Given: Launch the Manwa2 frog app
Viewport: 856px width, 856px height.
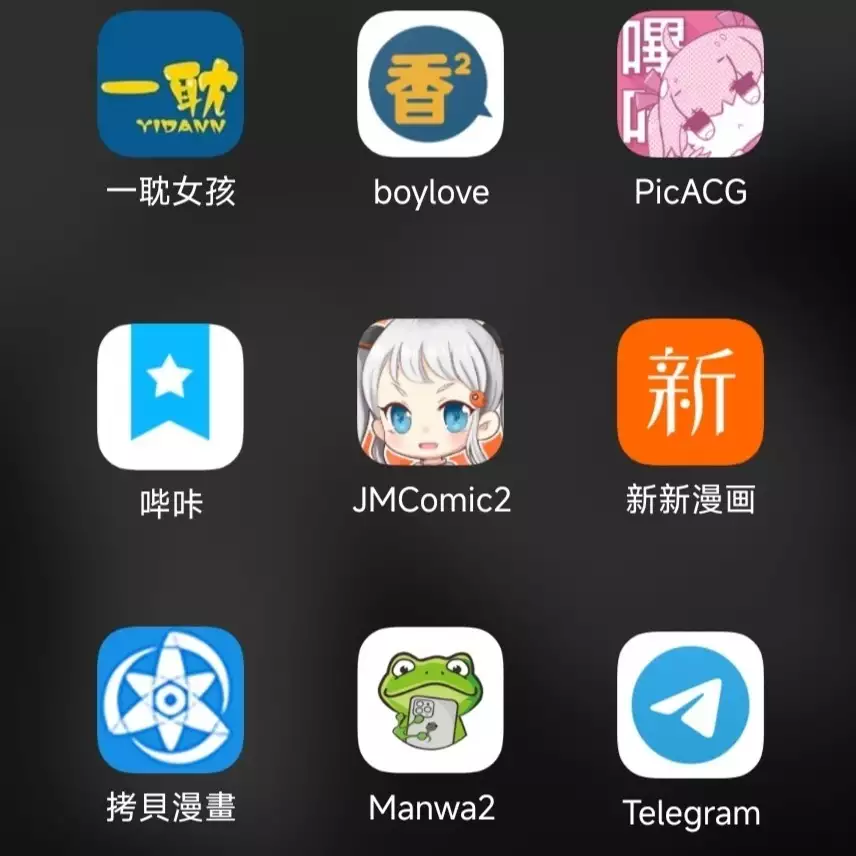Looking at the screenshot, I should [x=431, y=700].
